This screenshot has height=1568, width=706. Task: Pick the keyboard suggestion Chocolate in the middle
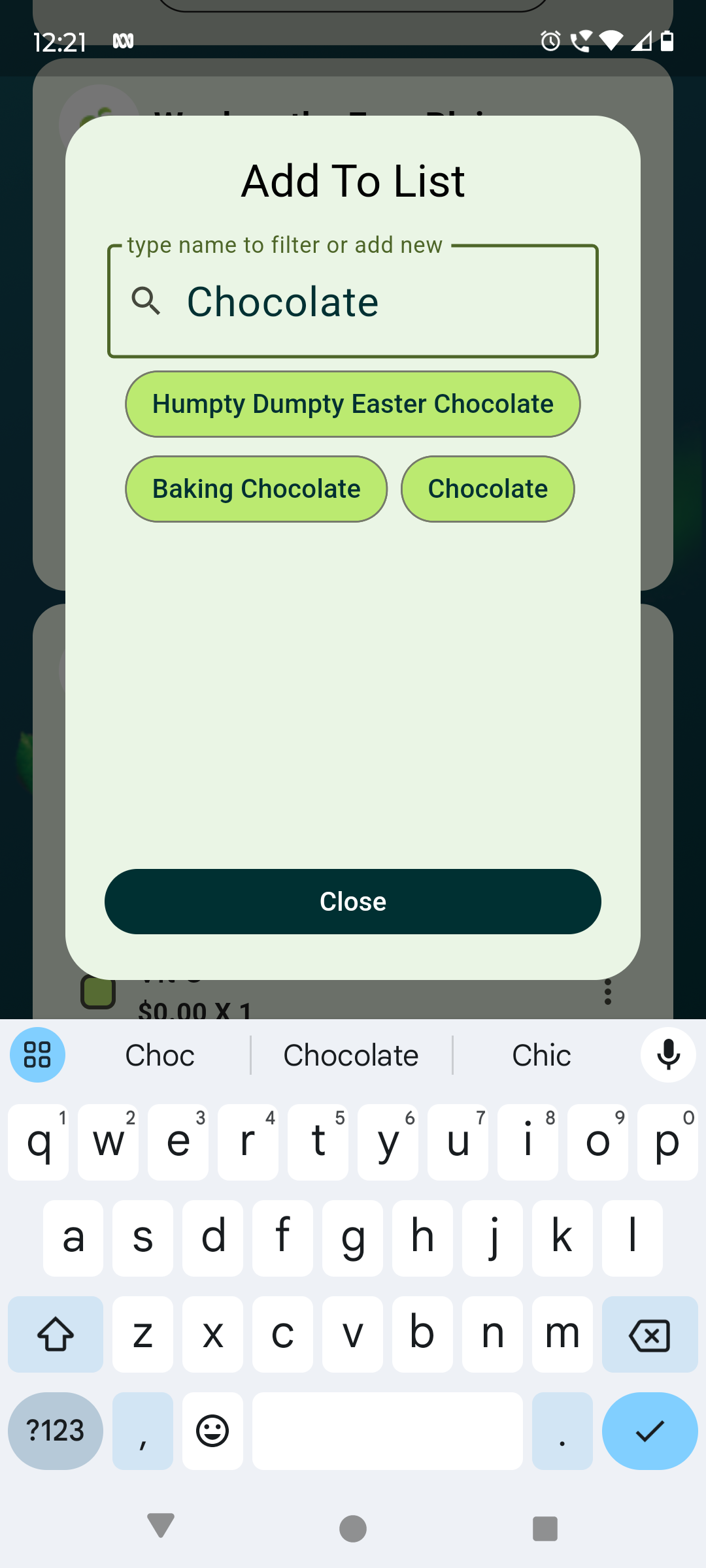(x=351, y=1055)
